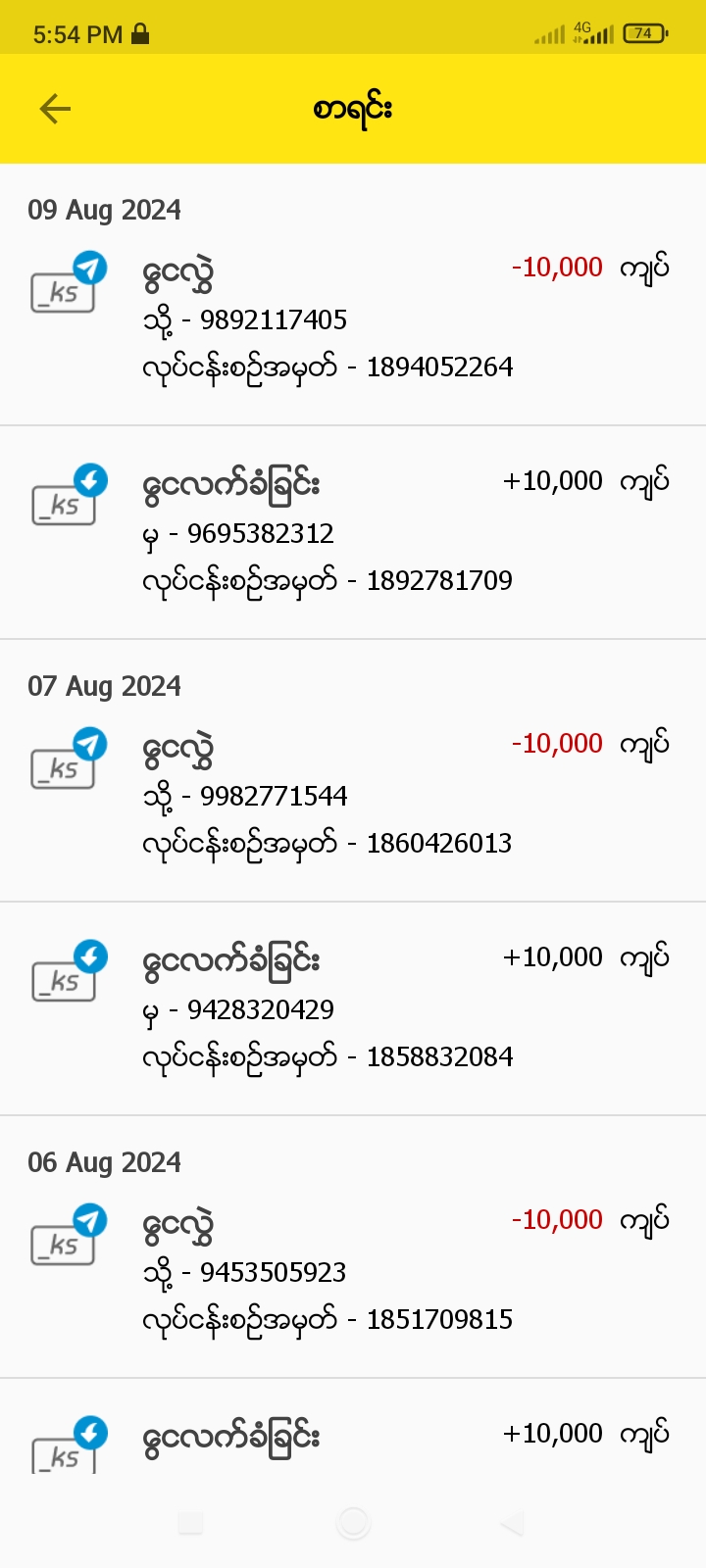Tap the system home button
This screenshot has height=1568, width=706.
coord(353,1523)
